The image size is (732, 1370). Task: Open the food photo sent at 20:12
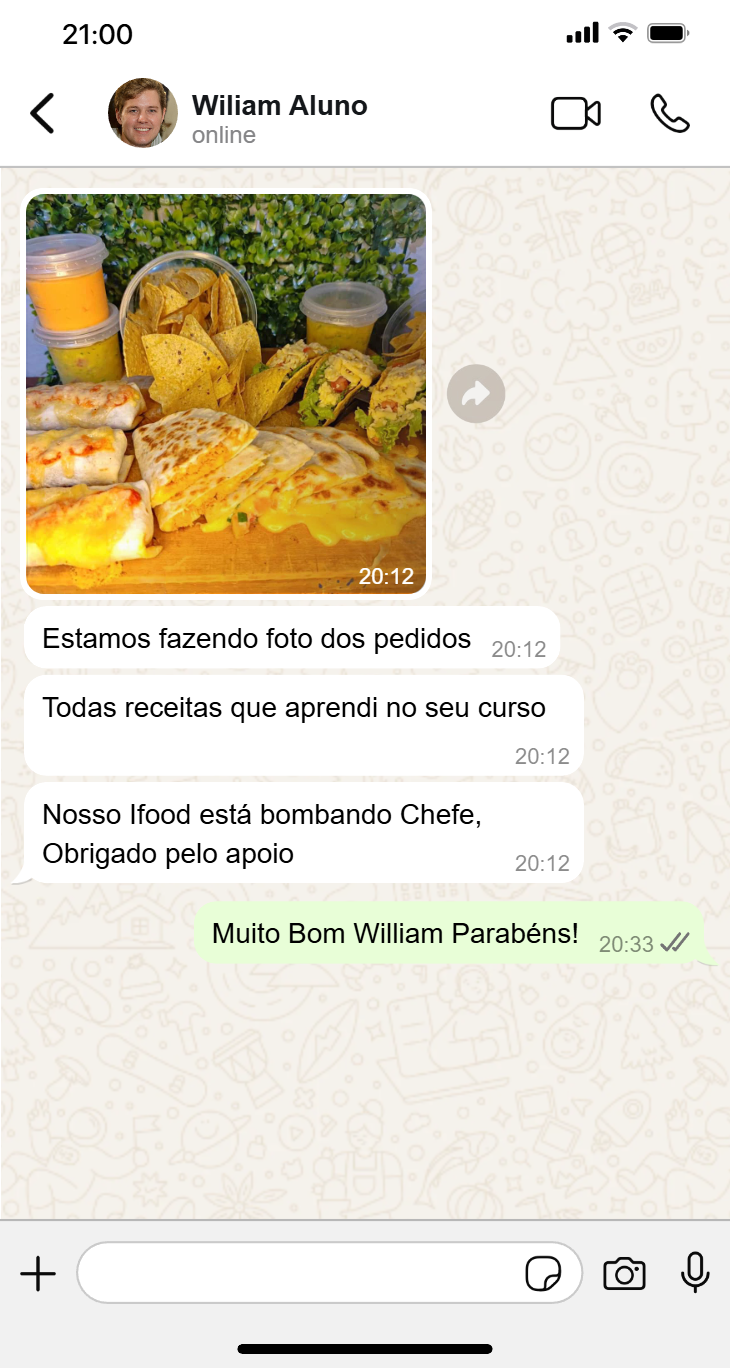coord(226,393)
